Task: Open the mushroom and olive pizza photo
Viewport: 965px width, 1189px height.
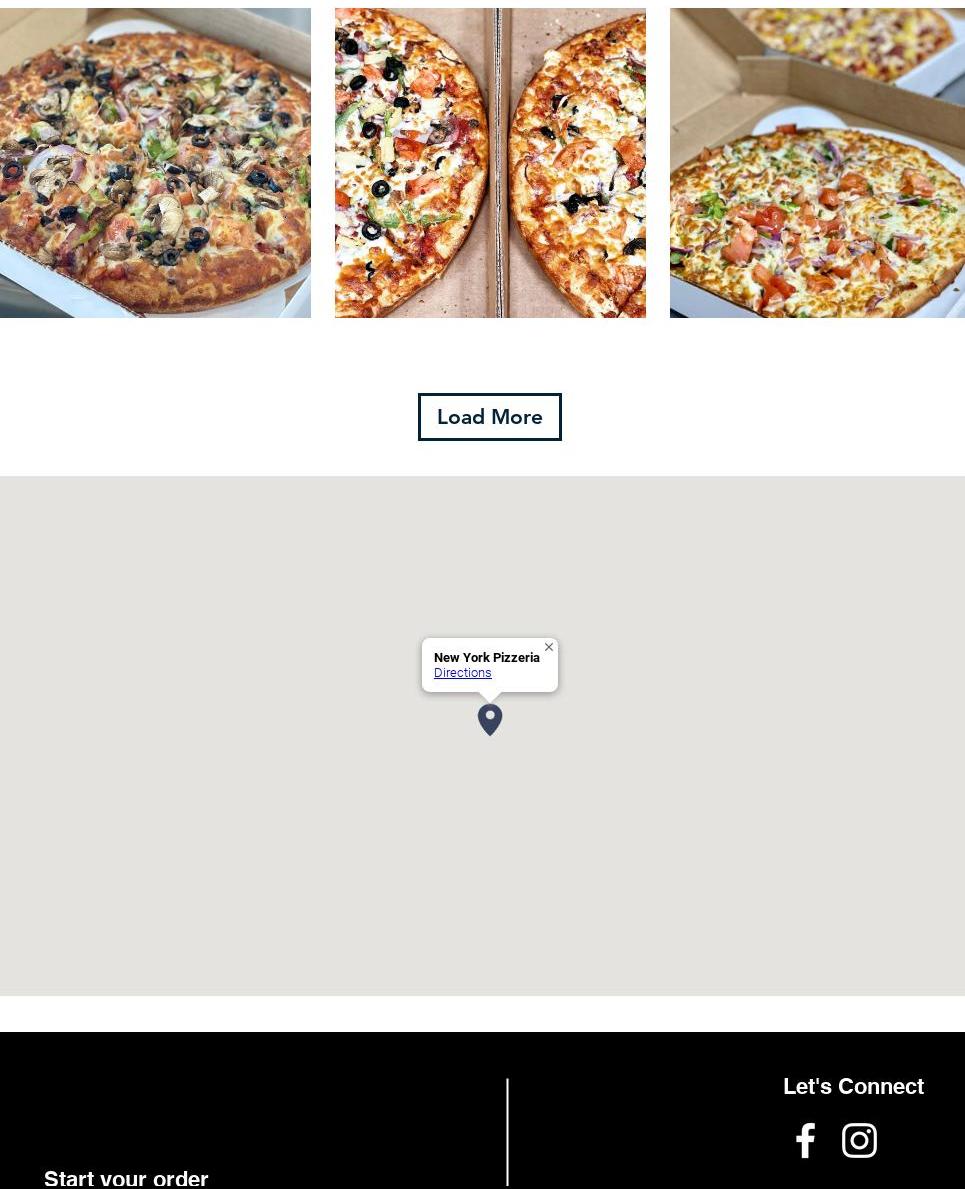Action: (x=155, y=163)
